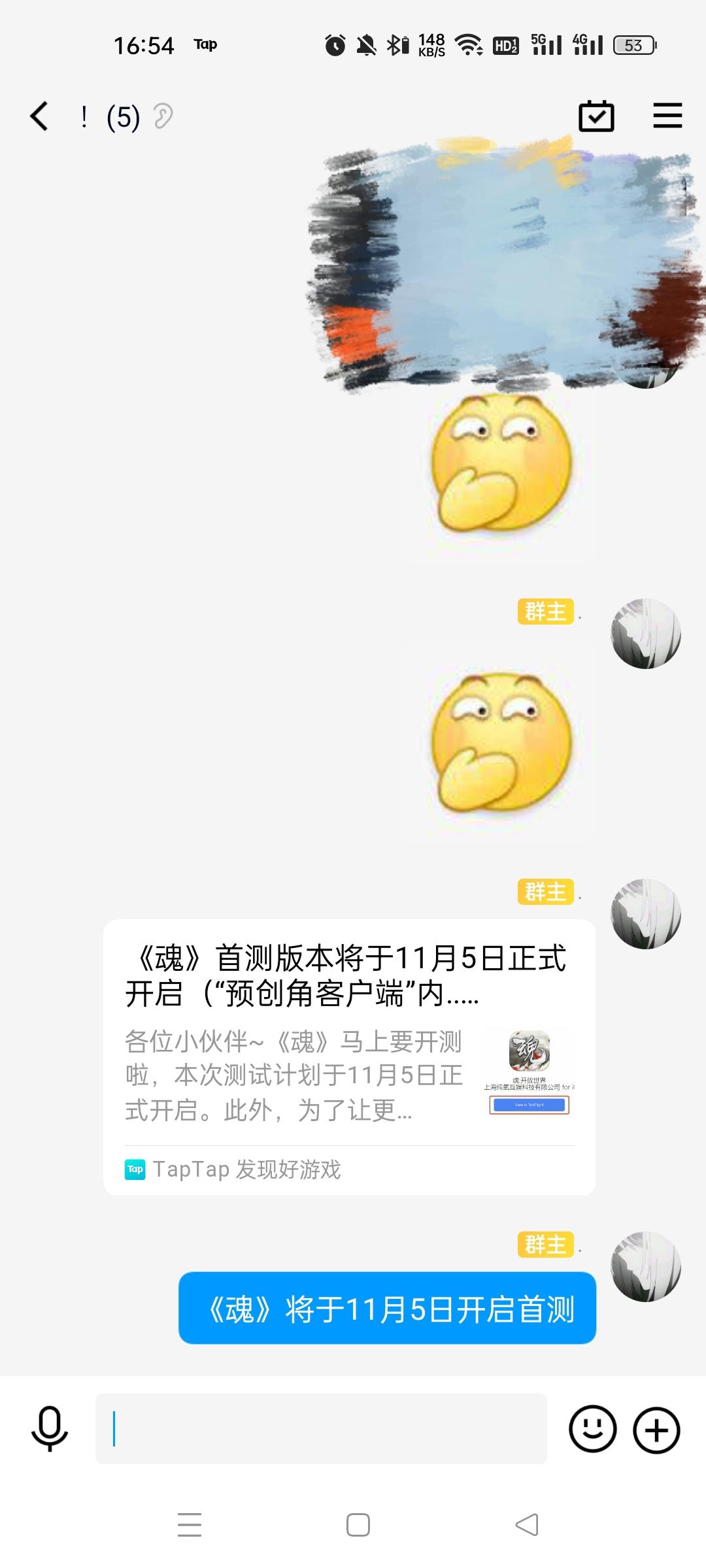
Task: Tap the voice input microphone
Action: click(50, 1429)
